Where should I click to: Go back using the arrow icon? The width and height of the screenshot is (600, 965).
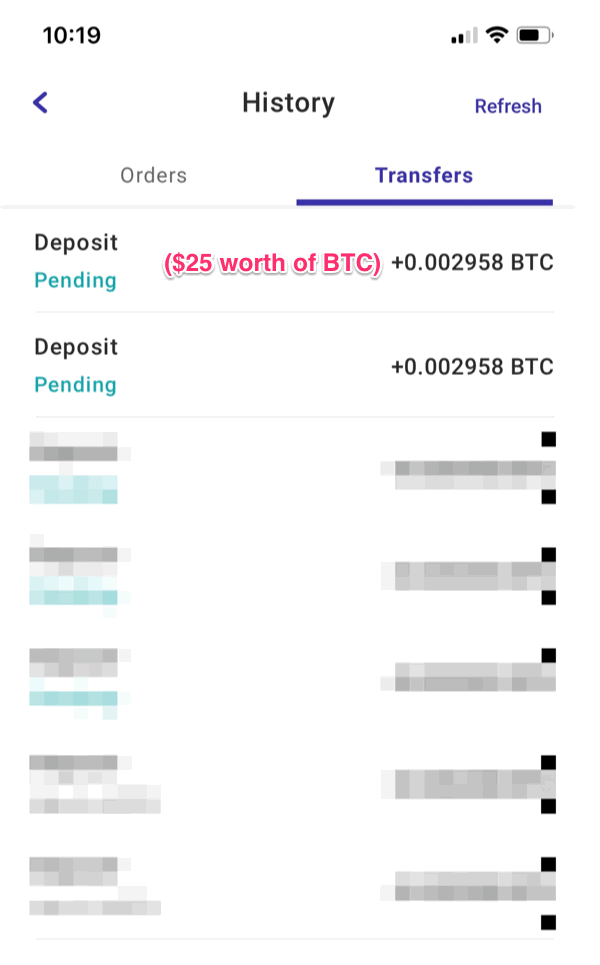point(41,102)
